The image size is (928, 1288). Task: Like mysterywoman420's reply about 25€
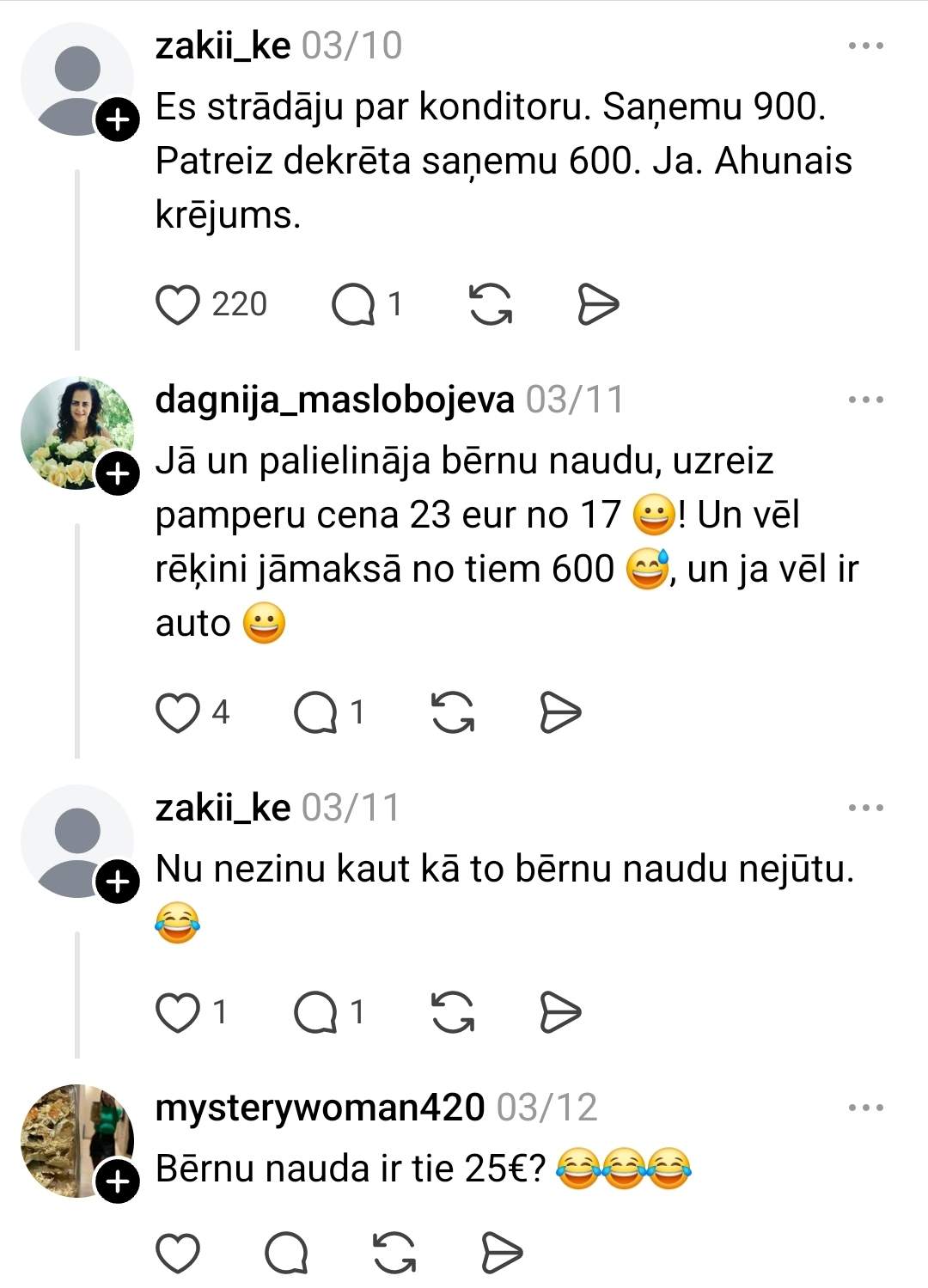click(x=178, y=1253)
